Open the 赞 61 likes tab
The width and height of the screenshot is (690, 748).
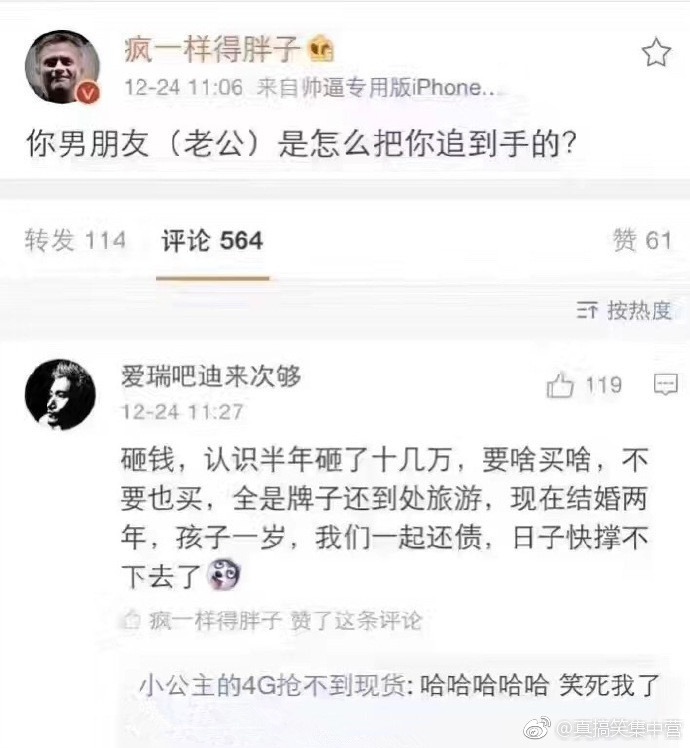(641, 241)
